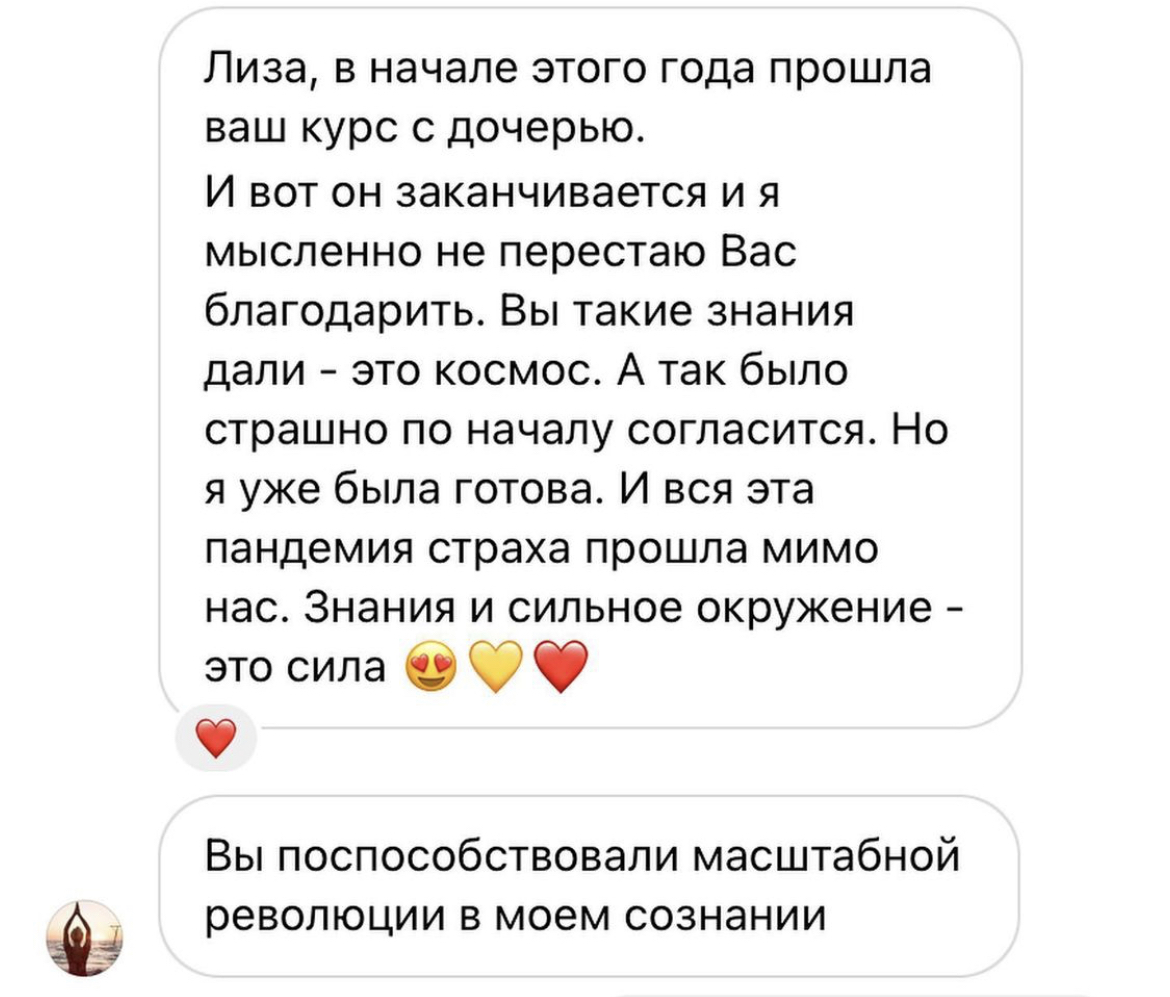Tap the heart reaction under Лиза message
Viewport: 1170px width, 997px height.
tap(215, 740)
